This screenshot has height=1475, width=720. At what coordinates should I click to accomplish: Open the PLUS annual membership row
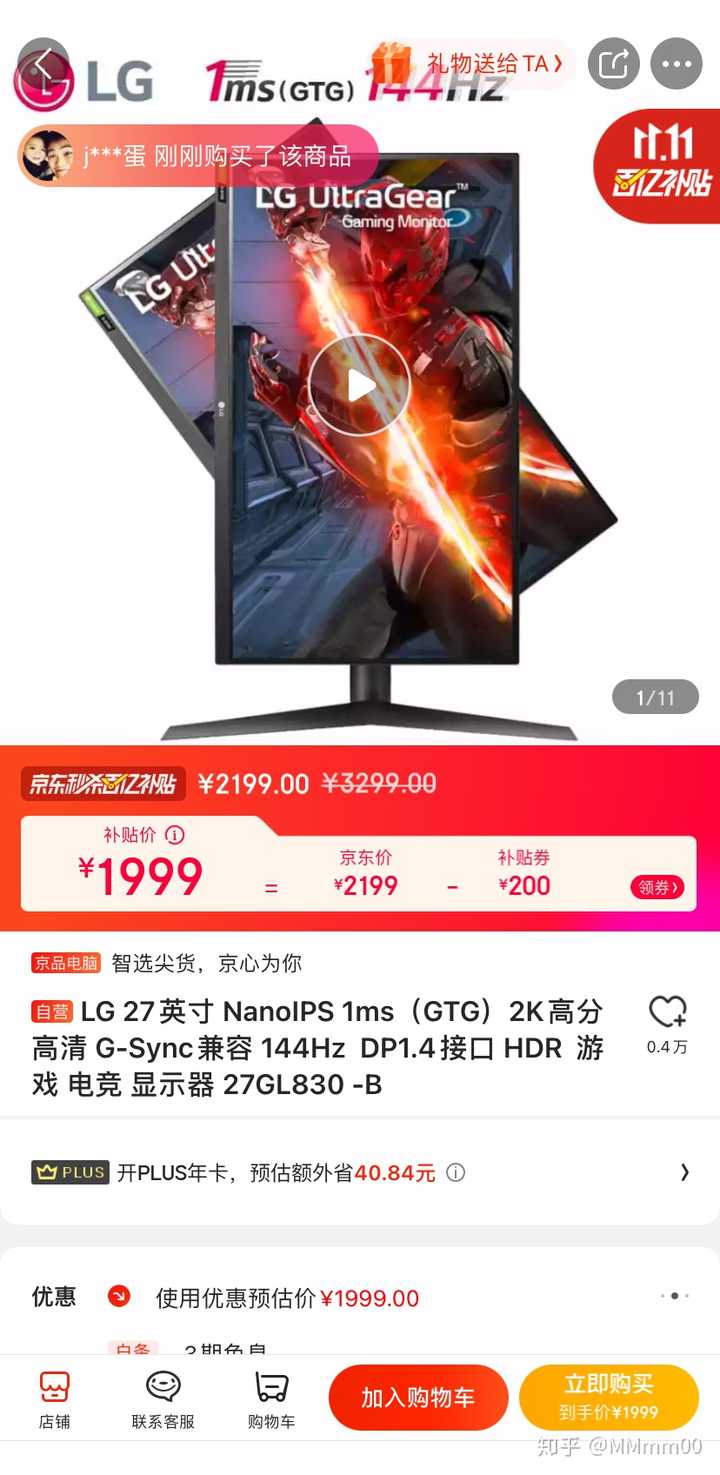pyautogui.click(x=360, y=1172)
